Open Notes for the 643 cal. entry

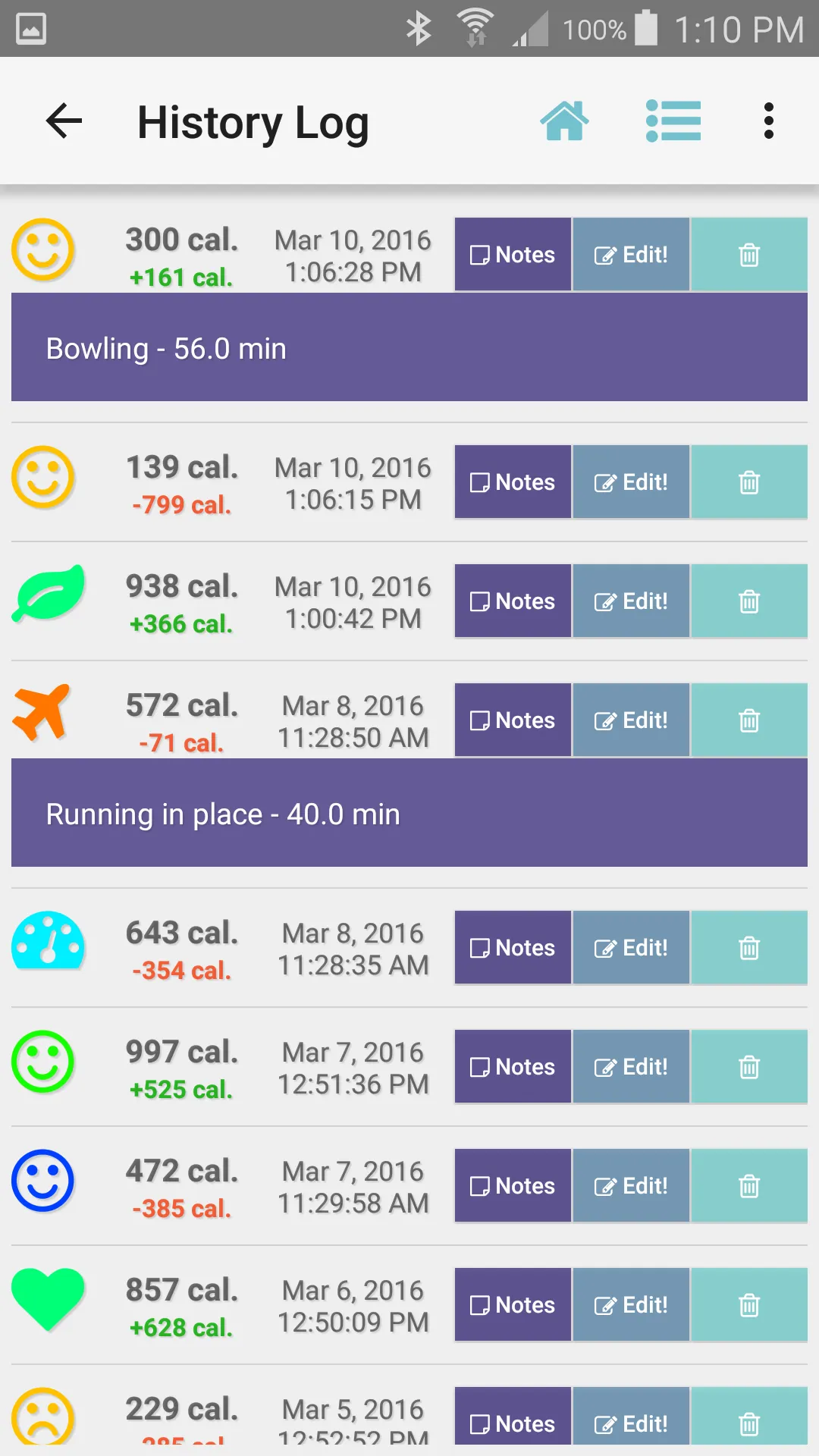pos(513,947)
